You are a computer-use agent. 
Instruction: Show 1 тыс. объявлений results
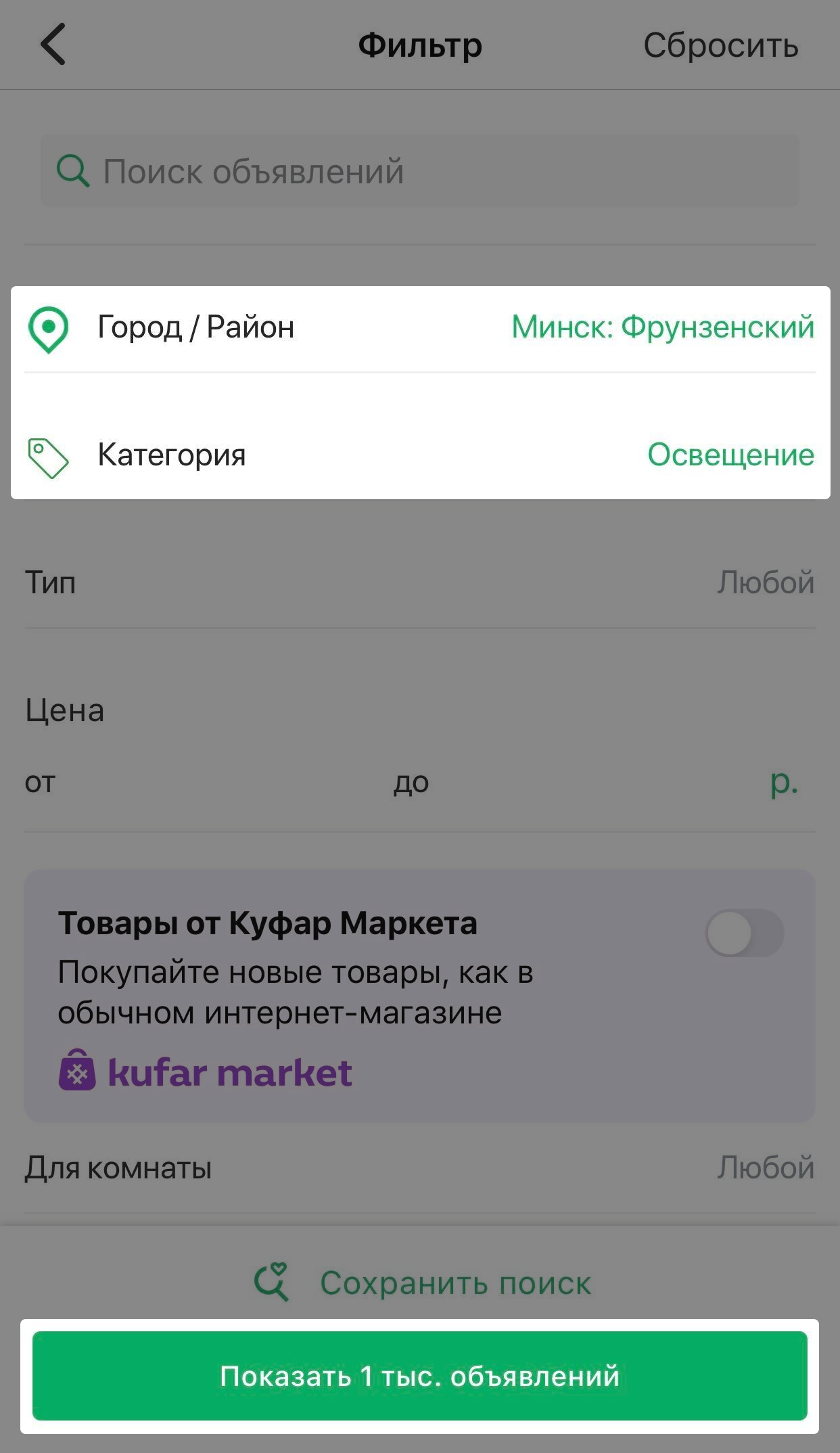pos(419,1376)
